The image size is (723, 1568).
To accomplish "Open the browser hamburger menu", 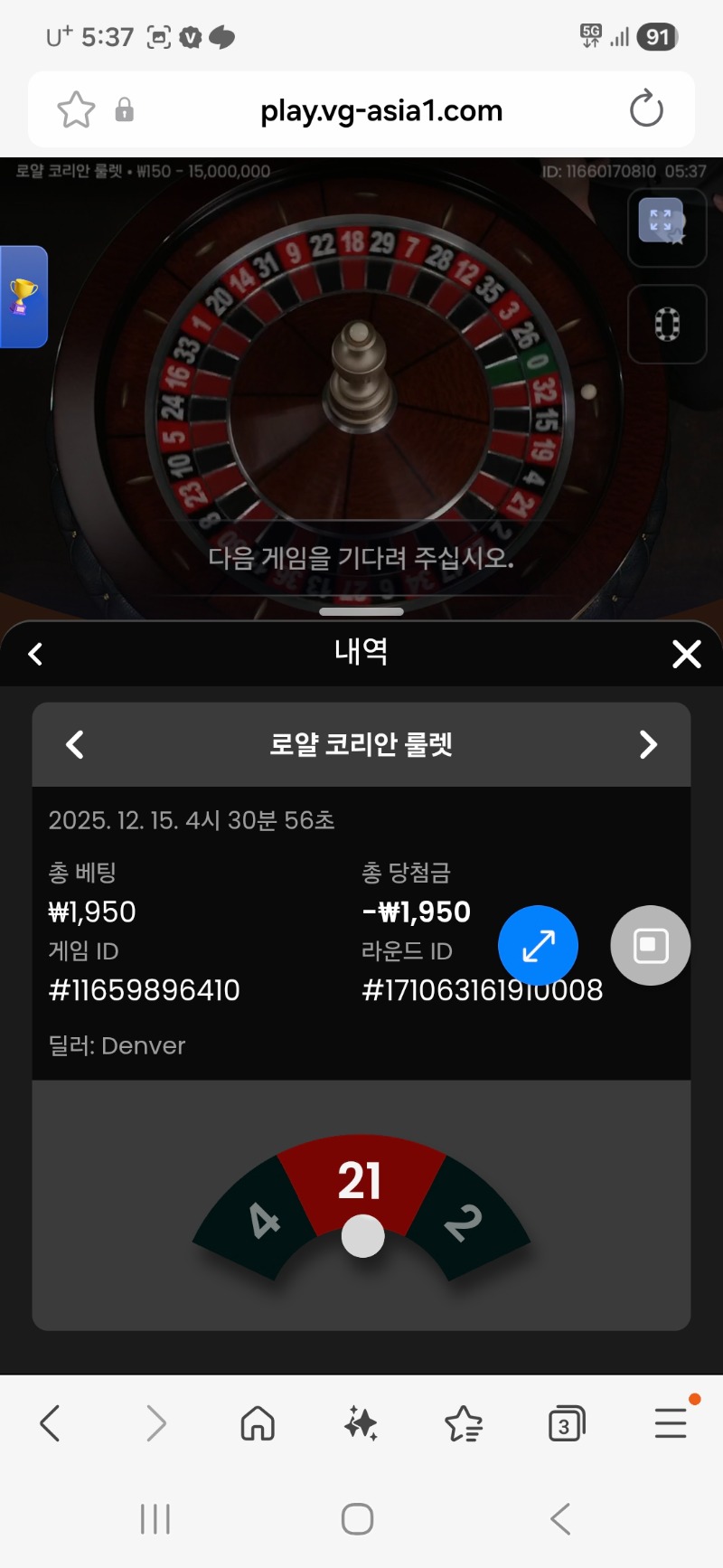I will click(x=671, y=1423).
